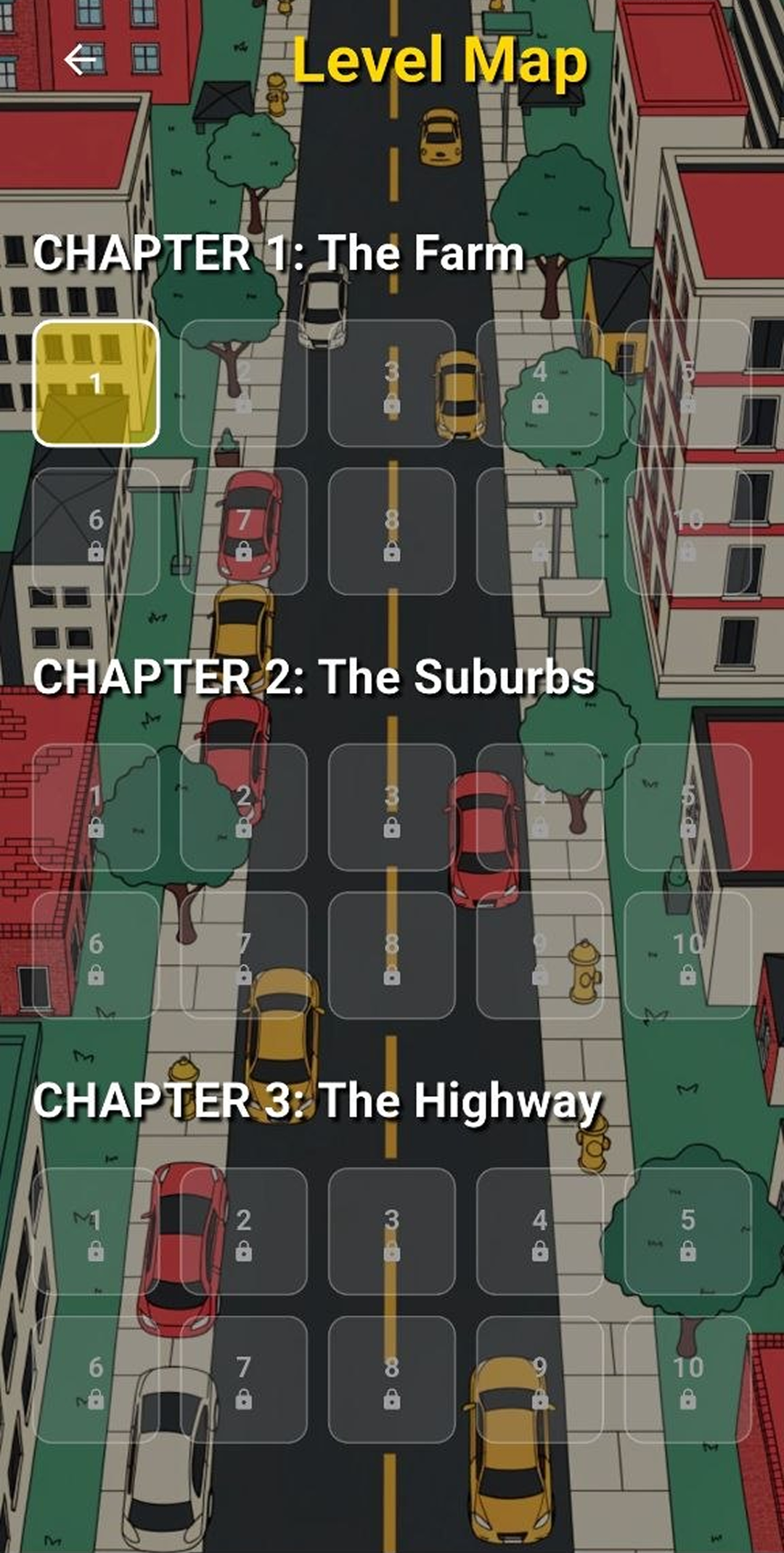Choose level 10 in The Highway
This screenshot has width=784, height=1553.
point(687,1379)
